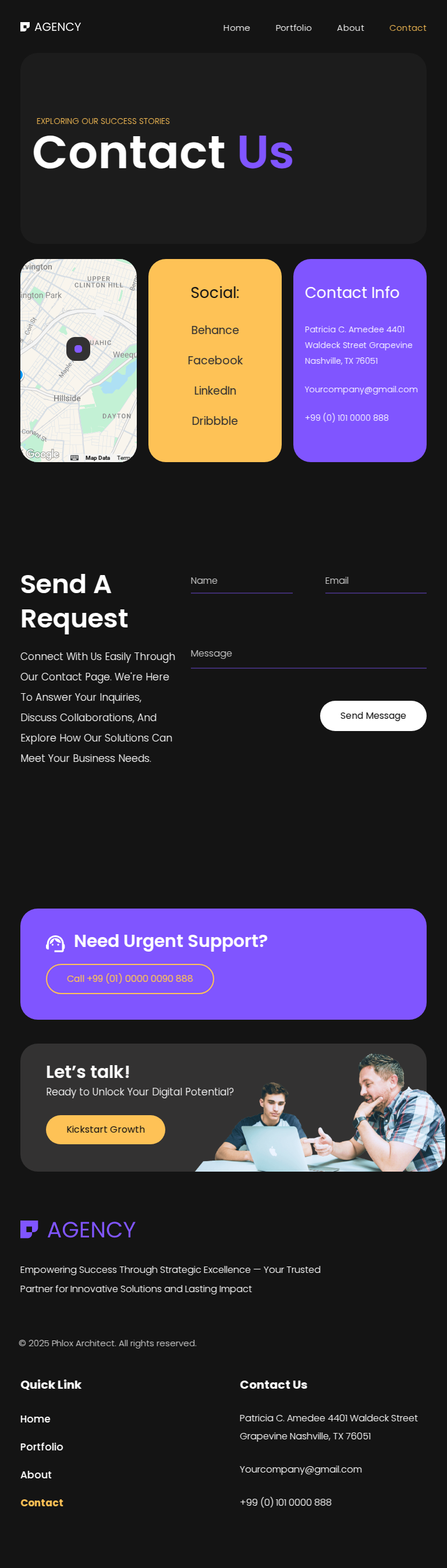Open Home under Quick Link
Viewport: 447px width, 1568px height.
(x=36, y=1419)
